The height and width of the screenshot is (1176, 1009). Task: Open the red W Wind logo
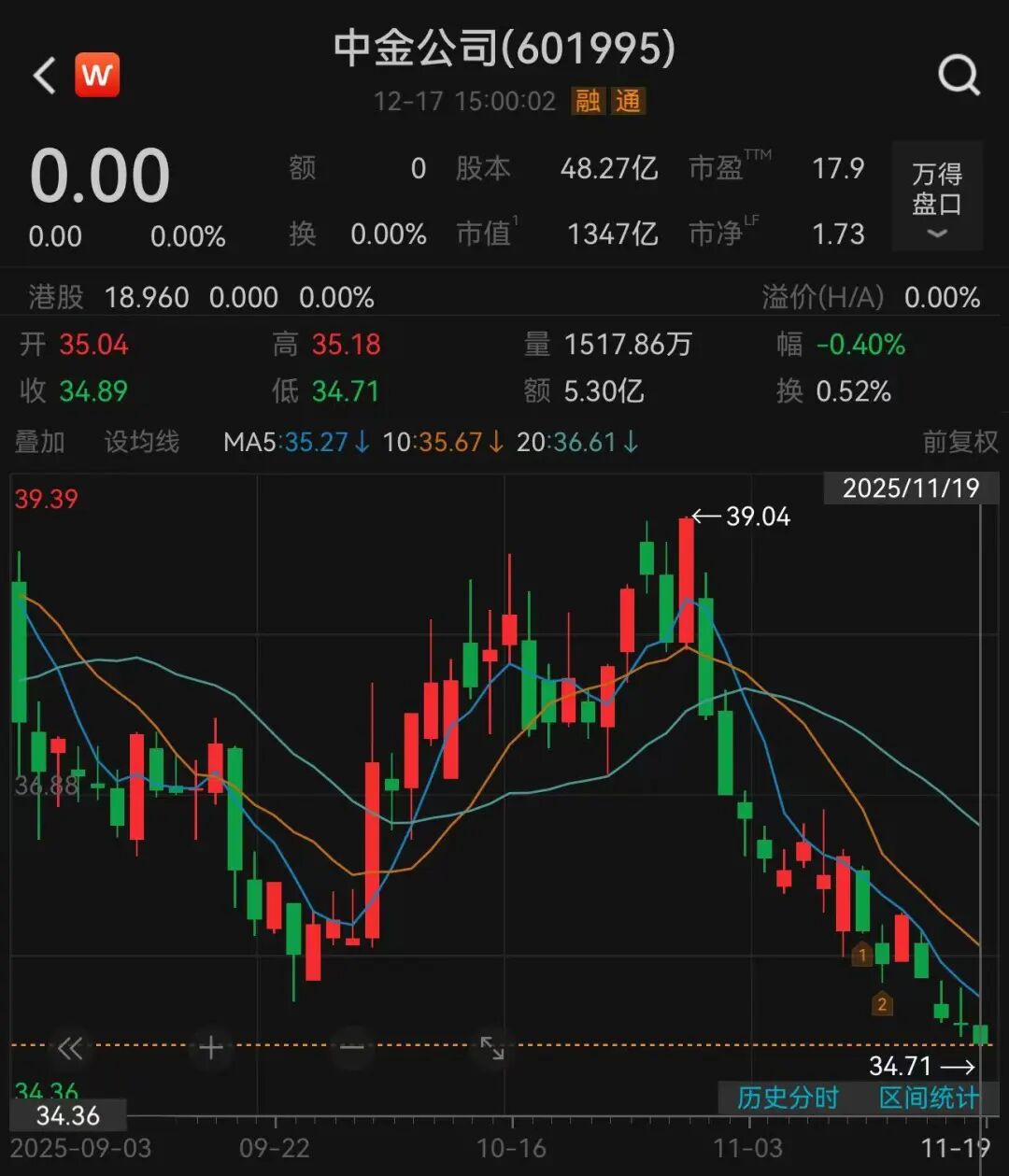[97, 76]
